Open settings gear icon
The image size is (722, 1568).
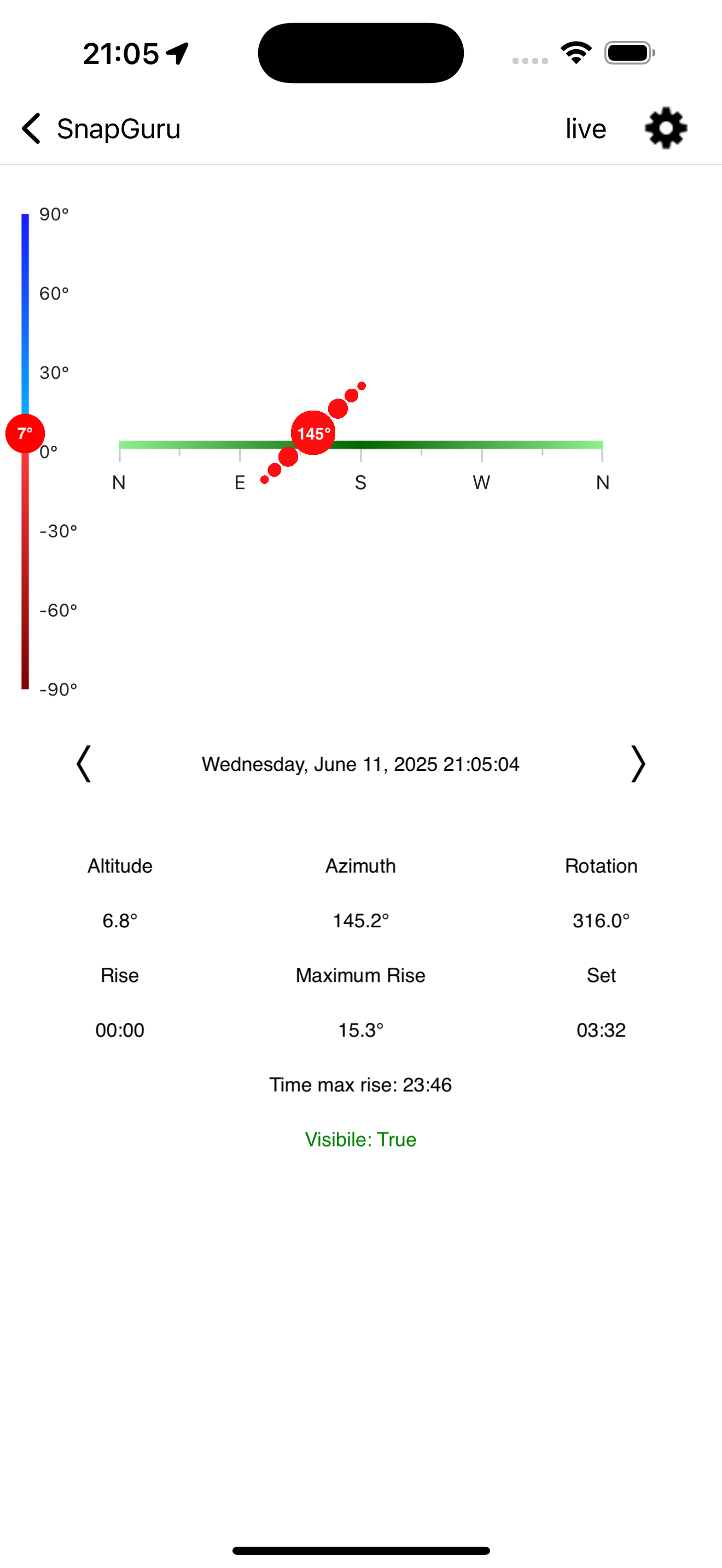[x=665, y=128]
